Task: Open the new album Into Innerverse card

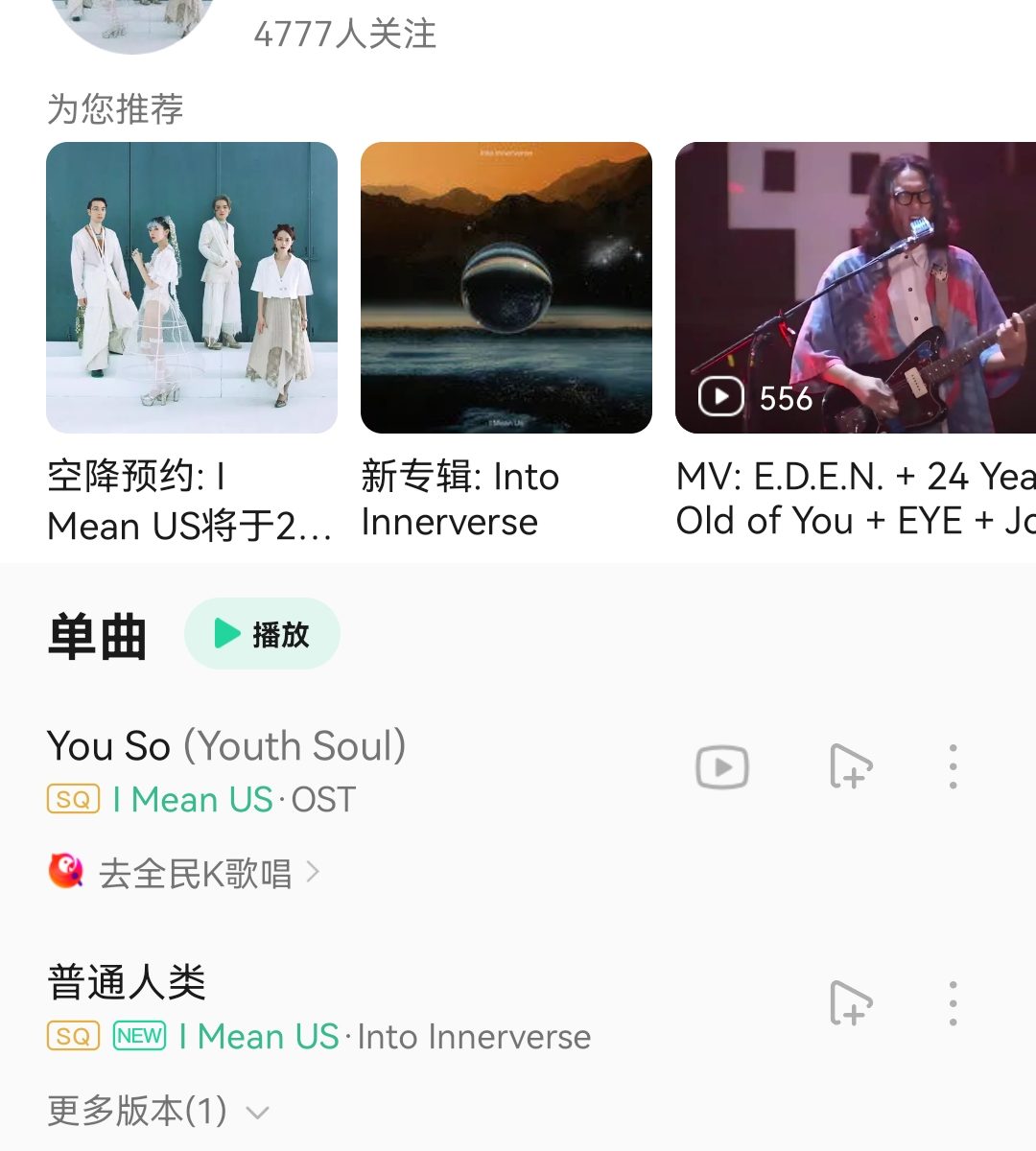Action: 506,288
